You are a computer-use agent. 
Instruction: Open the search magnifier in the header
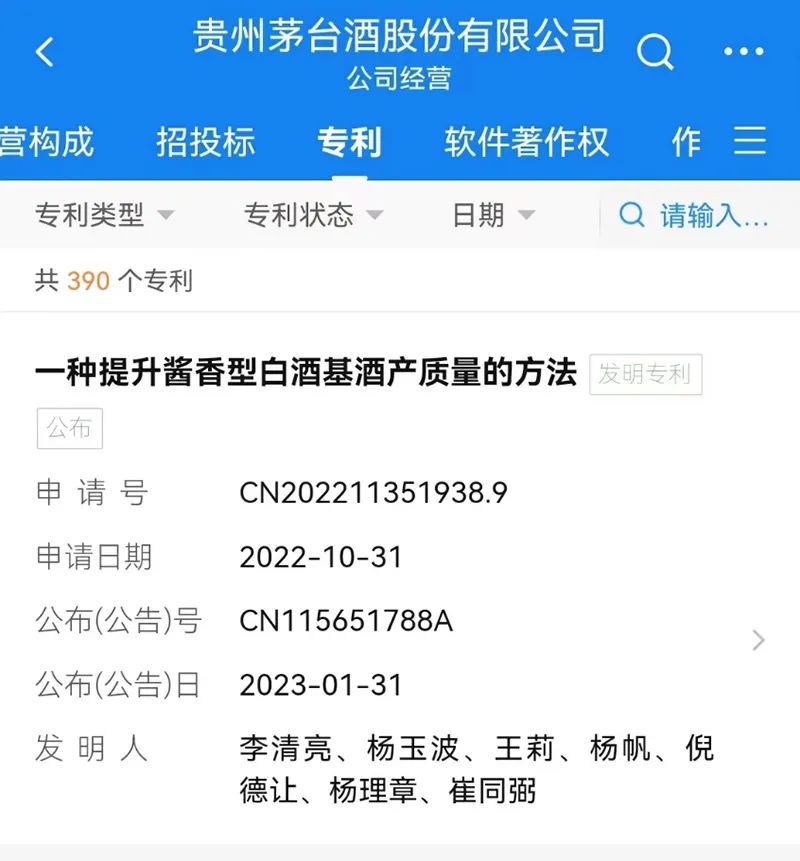(x=655, y=51)
